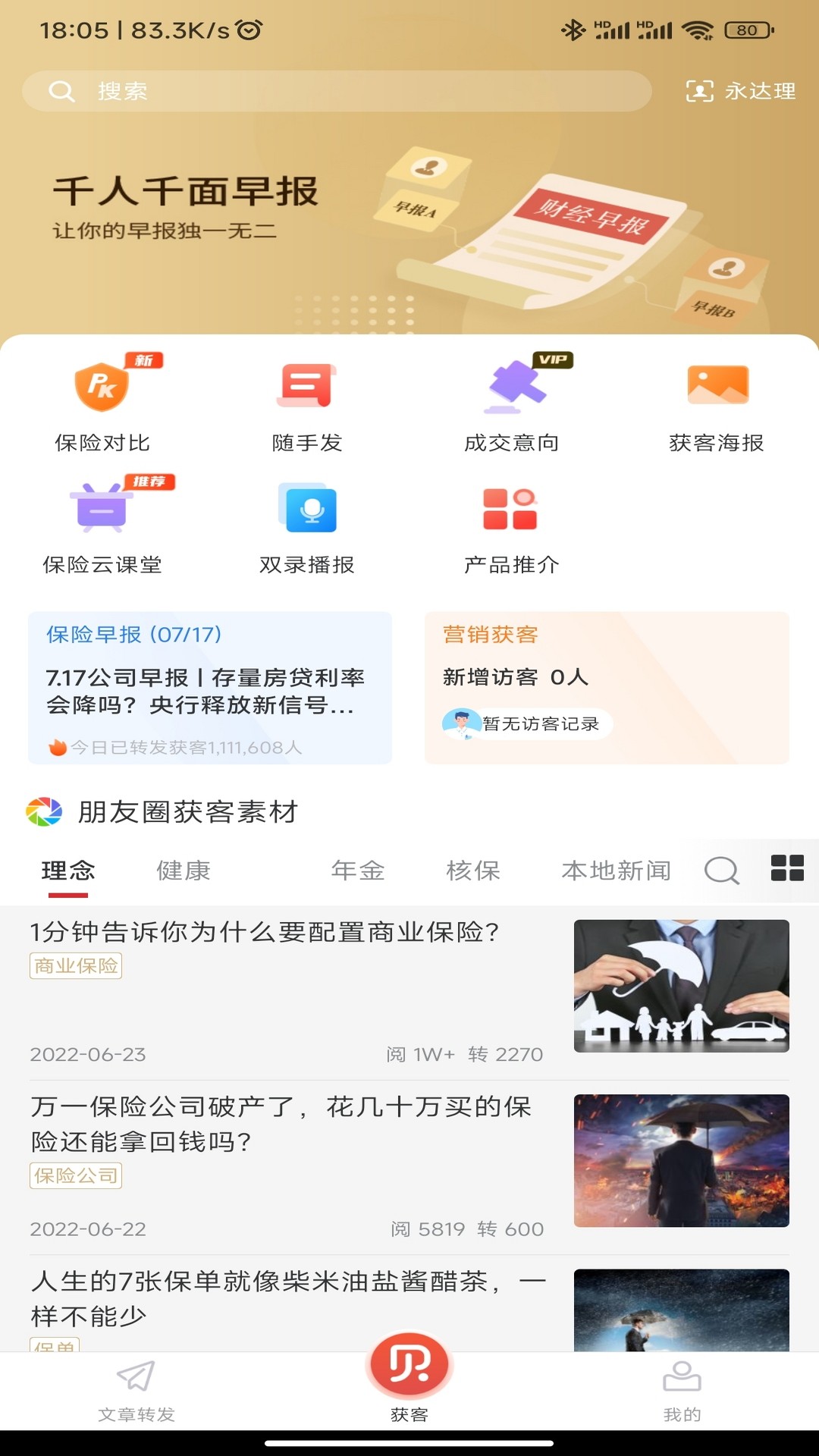Screen dimensions: 819x1456
Task: Tap the 永达理 account button
Action: (x=741, y=91)
